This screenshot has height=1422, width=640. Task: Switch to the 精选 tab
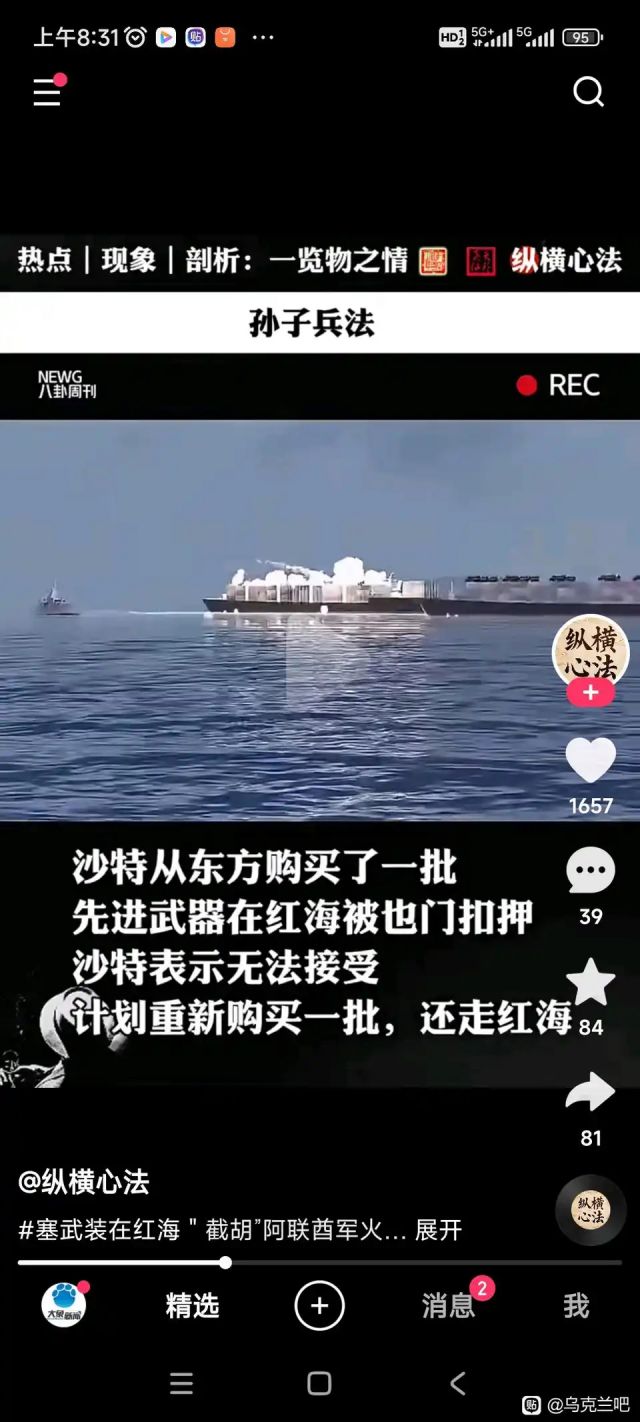192,1306
